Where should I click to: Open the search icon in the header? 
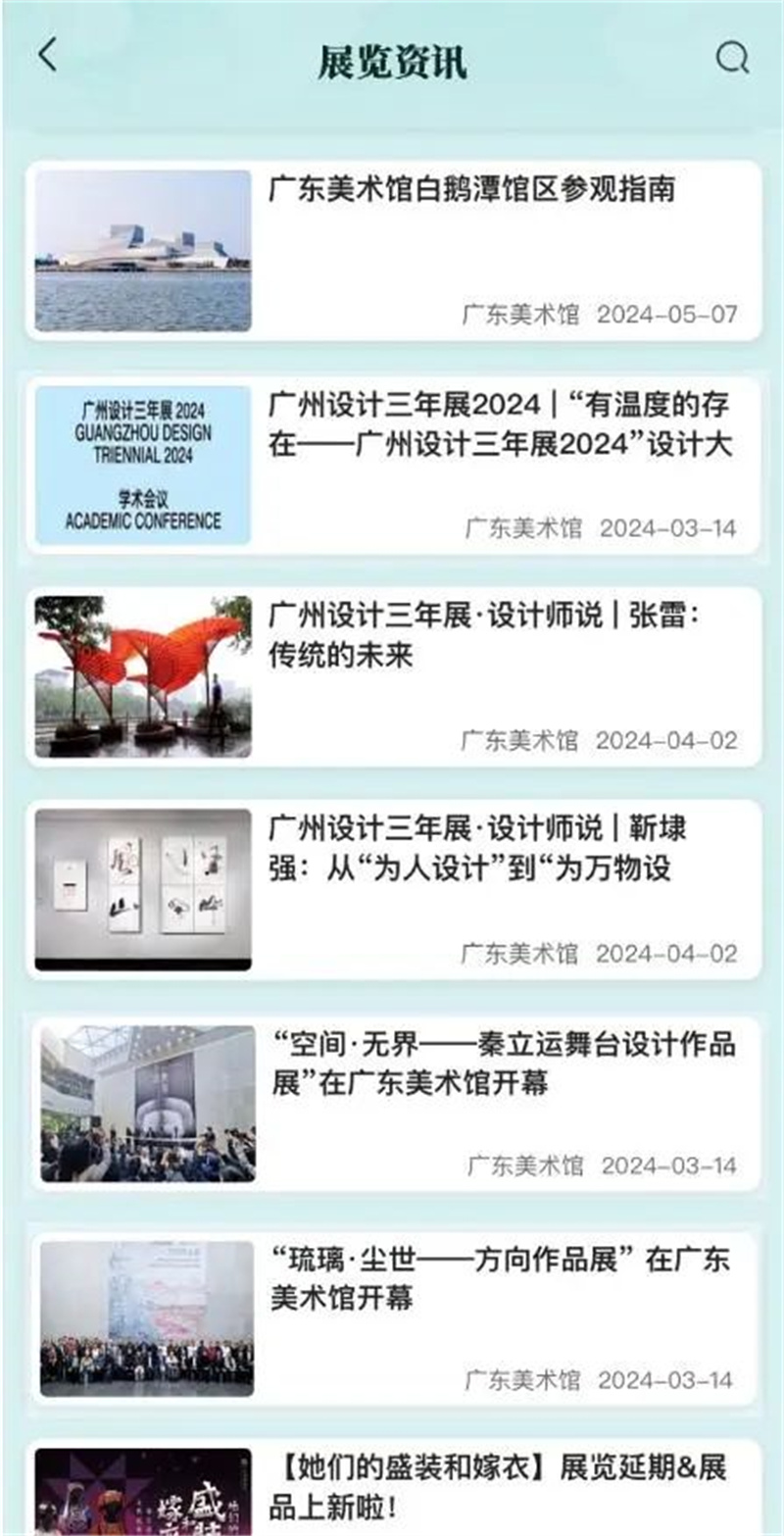click(x=731, y=58)
